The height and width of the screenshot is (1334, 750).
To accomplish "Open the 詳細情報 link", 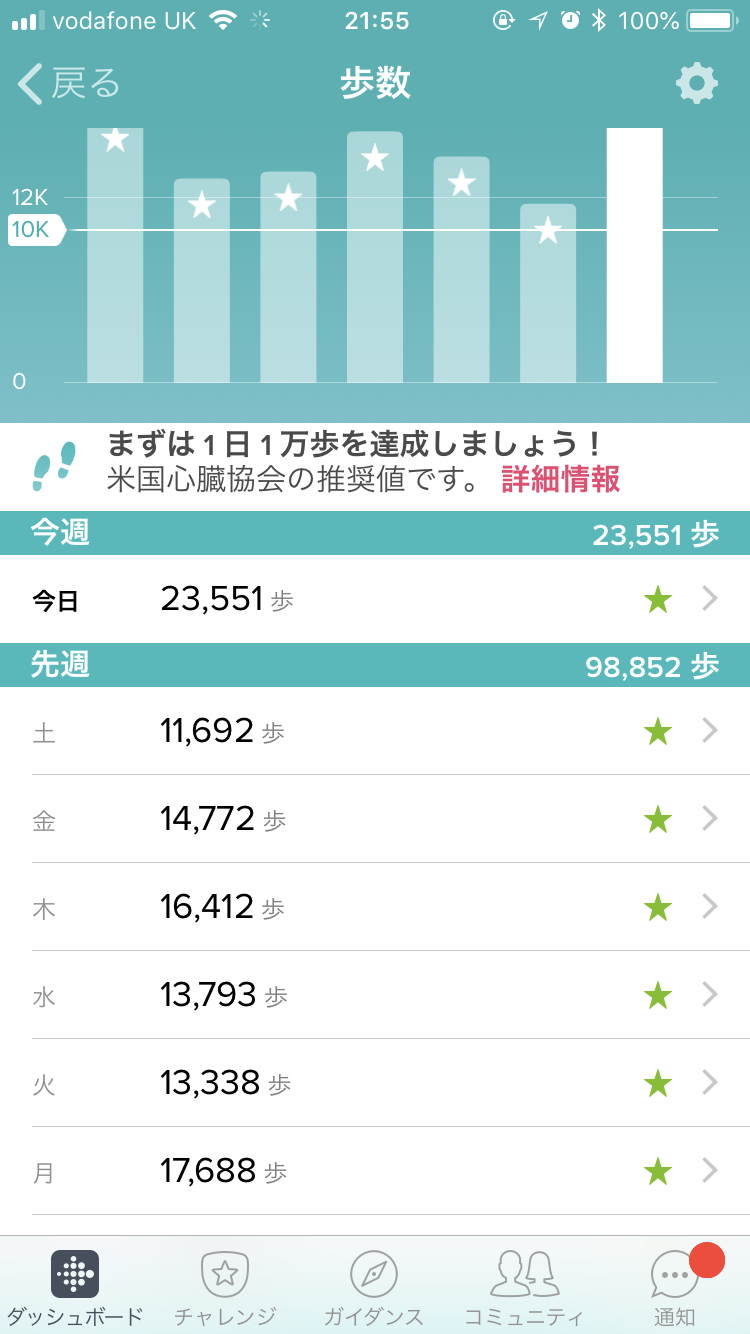I will point(560,479).
